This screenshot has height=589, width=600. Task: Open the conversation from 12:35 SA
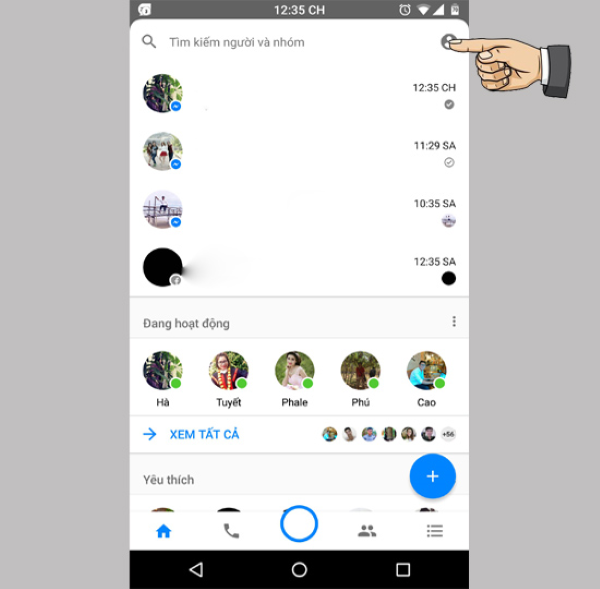300,268
